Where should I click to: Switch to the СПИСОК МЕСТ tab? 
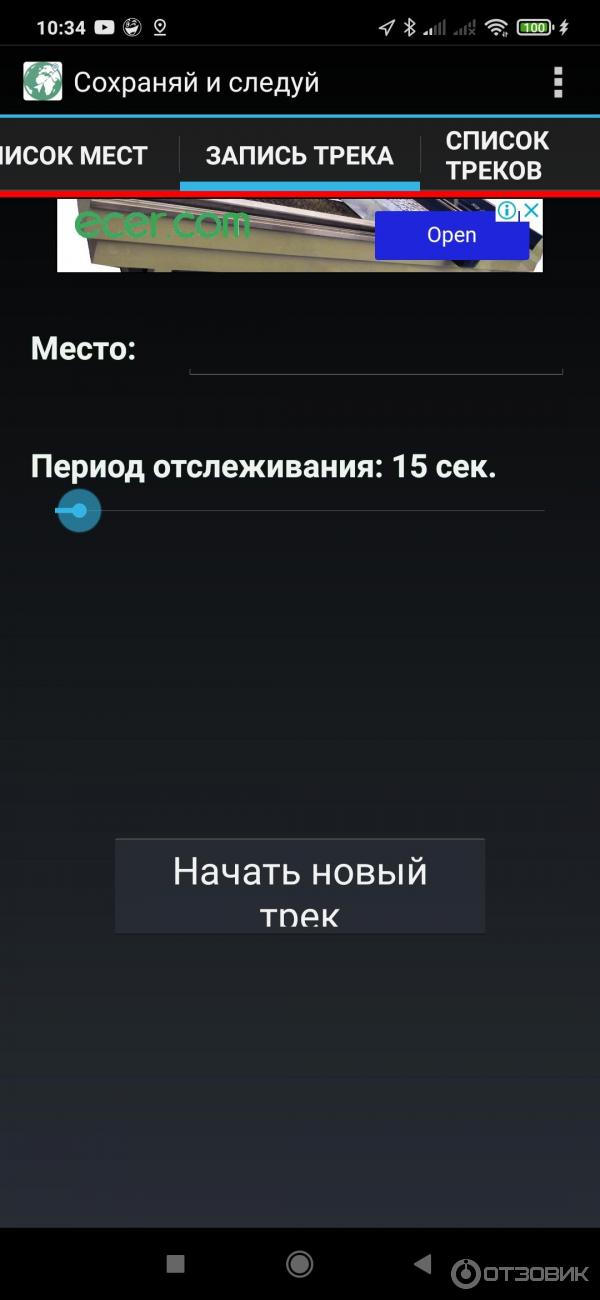75,156
